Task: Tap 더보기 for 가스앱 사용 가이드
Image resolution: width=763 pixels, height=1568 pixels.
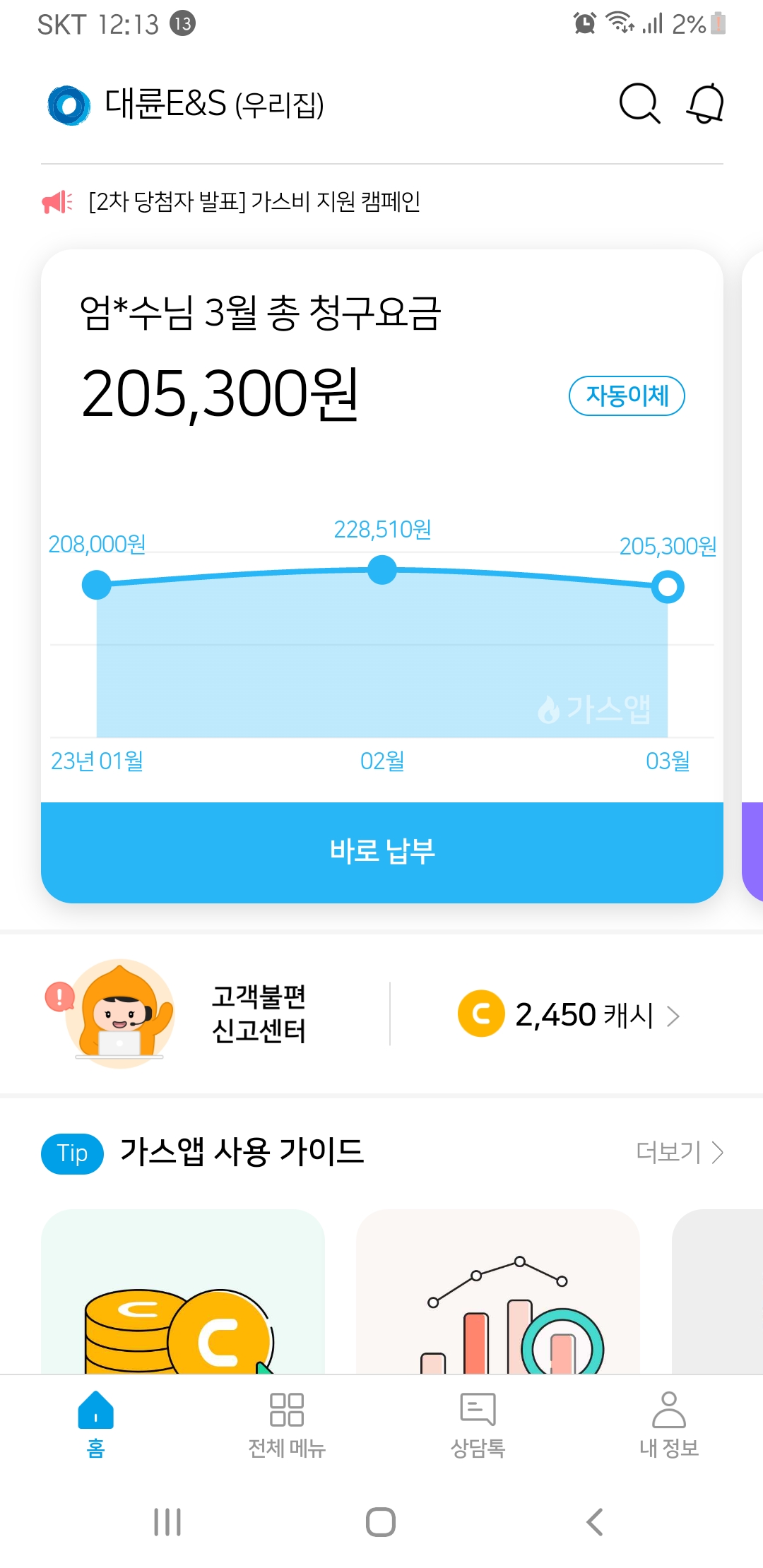Action: click(x=679, y=1153)
